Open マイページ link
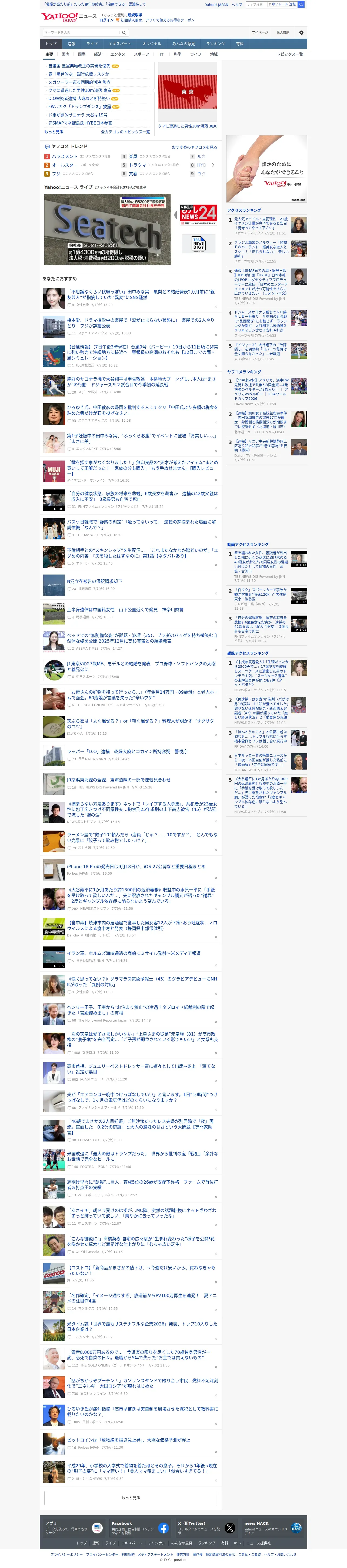This screenshot has width=347, height=1568. point(260,32)
